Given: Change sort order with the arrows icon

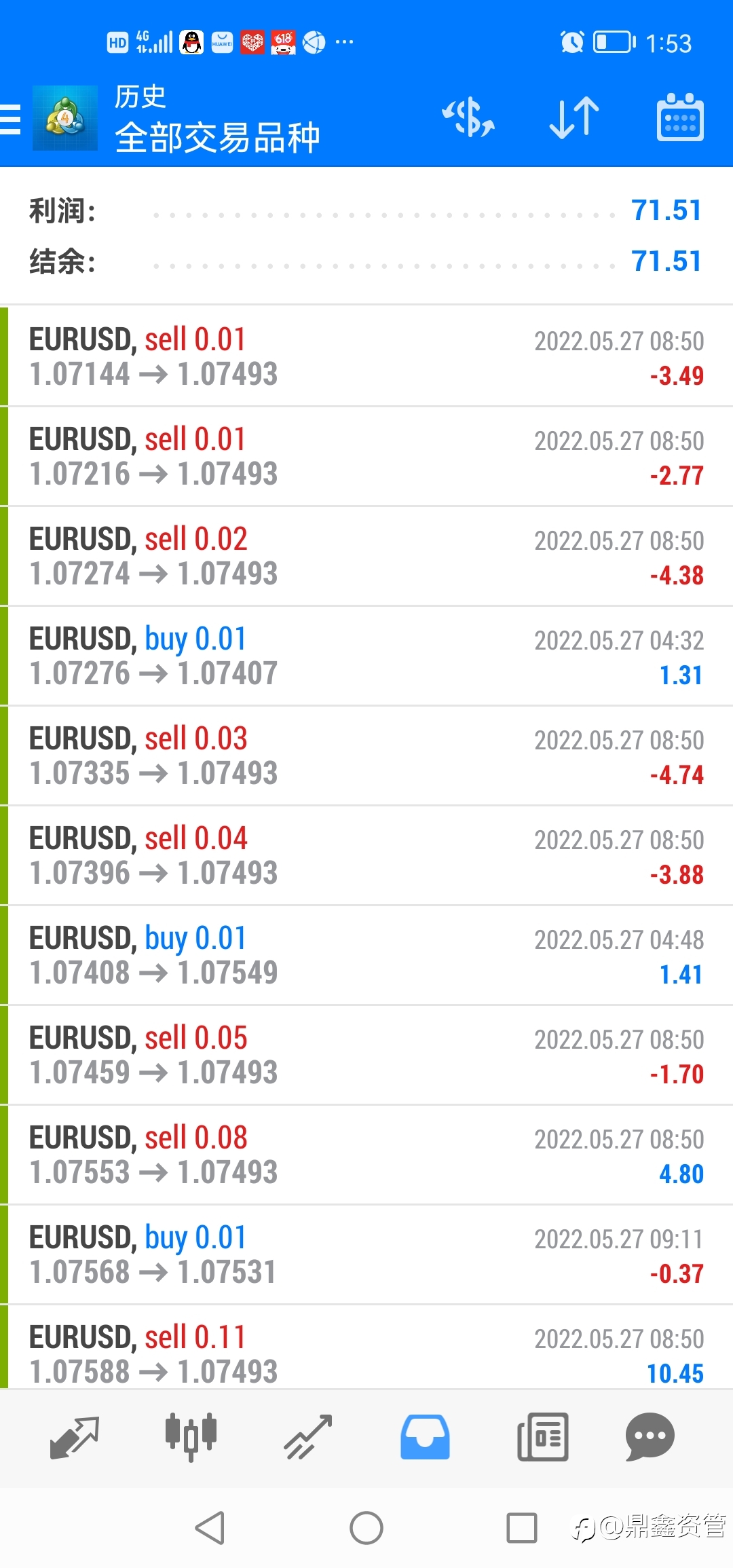Looking at the screenshot, I should [574, 117].
